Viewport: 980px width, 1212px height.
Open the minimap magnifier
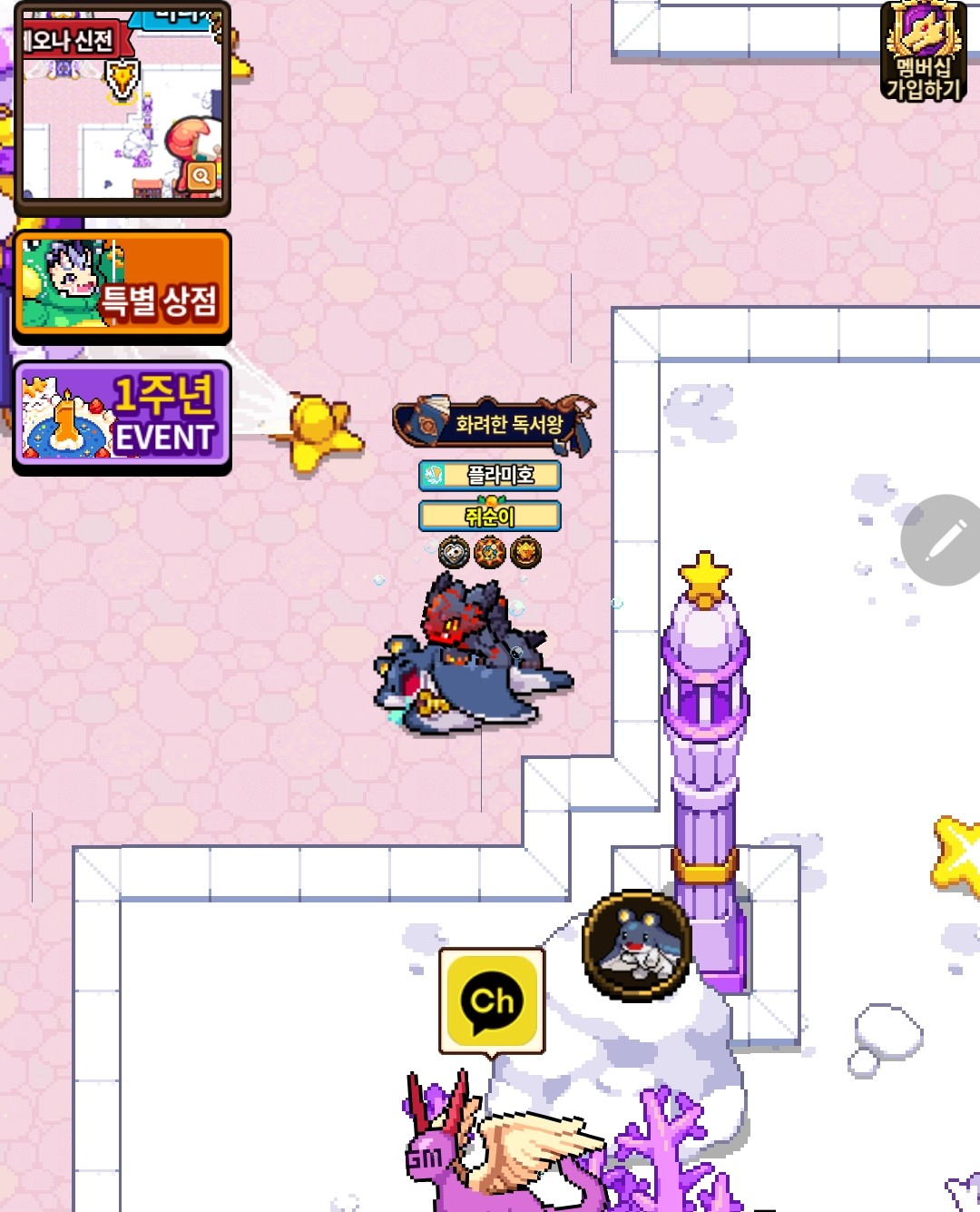[x=201, y=175]
